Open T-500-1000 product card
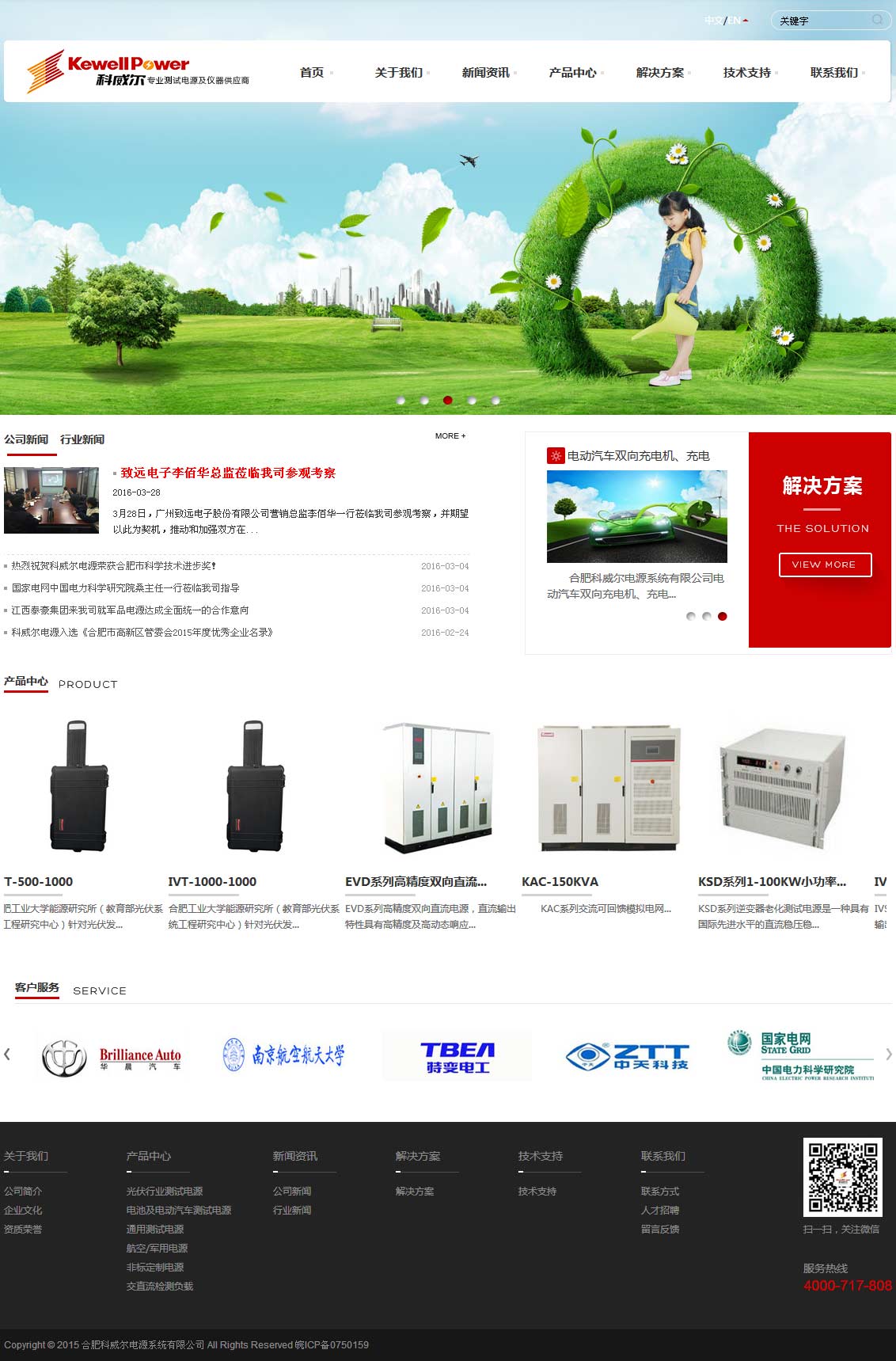 coord(39,881)
